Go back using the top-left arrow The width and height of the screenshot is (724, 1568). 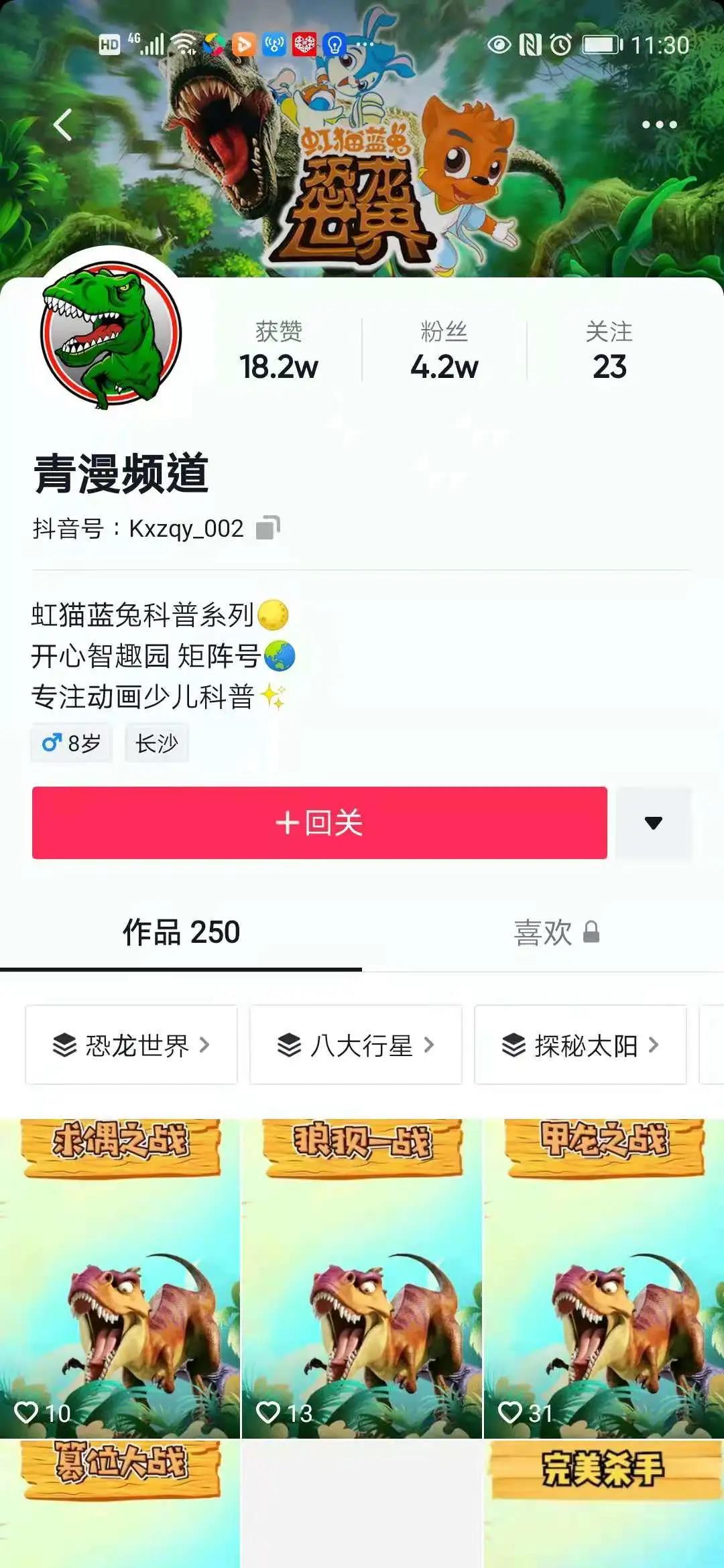tap(62, 125)
